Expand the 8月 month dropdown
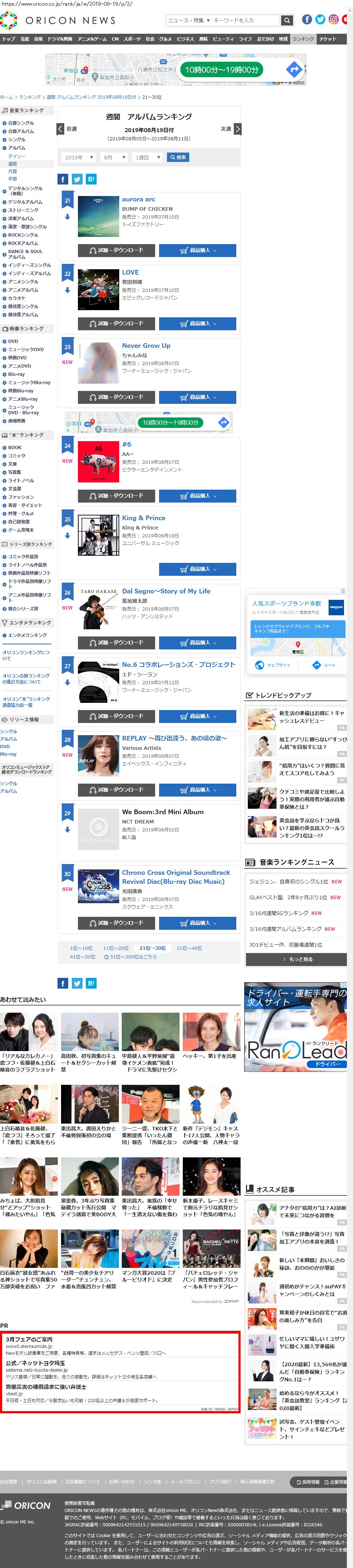Viewport: 353px width, 1568px height. click(114, 157)
